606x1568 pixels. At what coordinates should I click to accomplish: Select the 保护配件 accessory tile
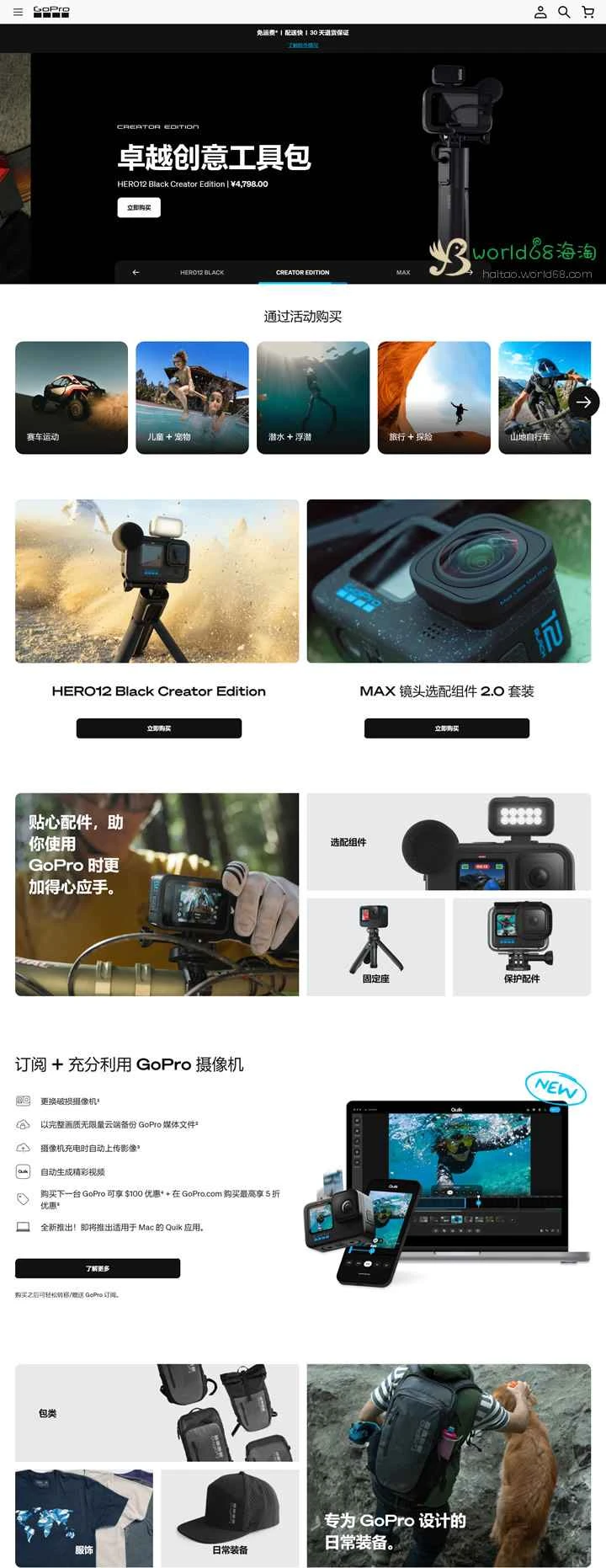522,946
